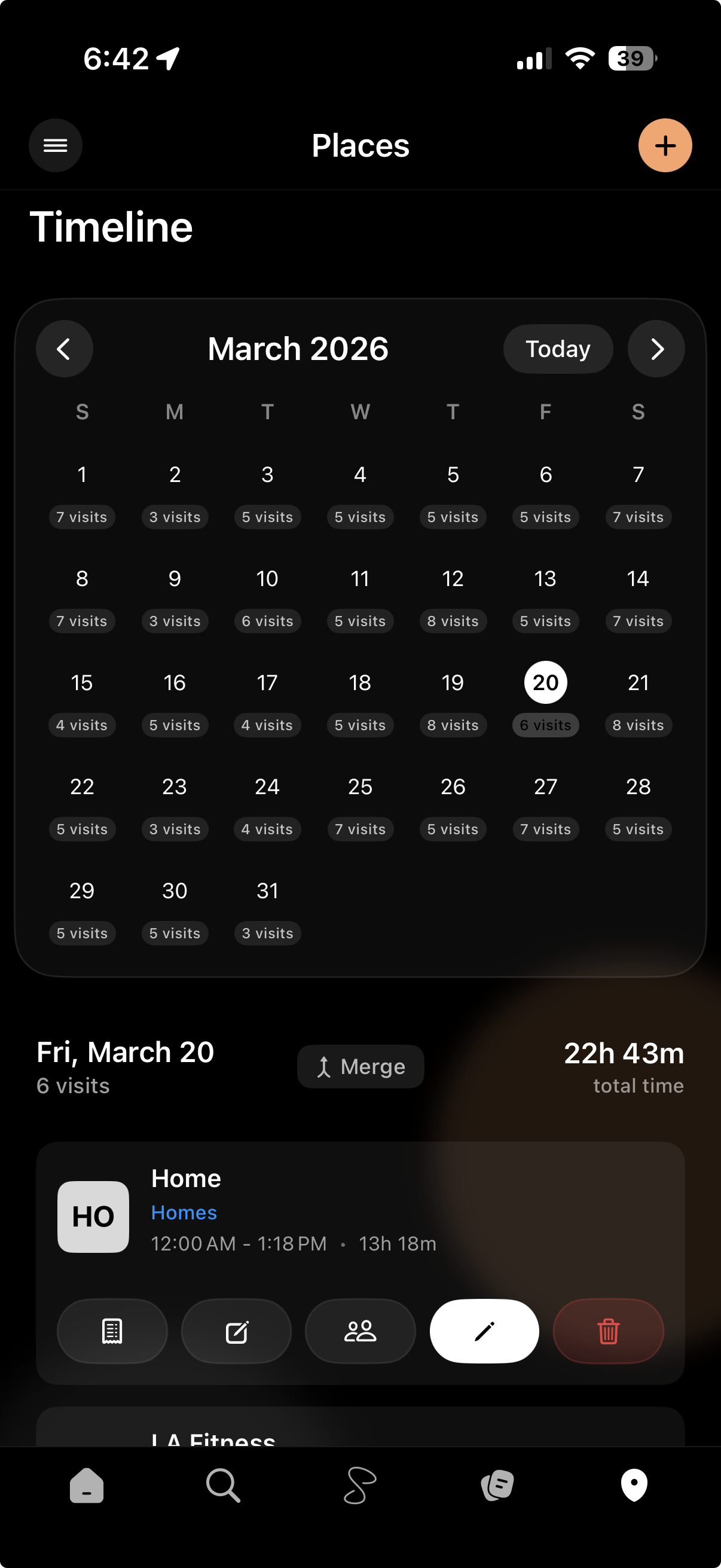
Task: Go to February using the left chevron
Action: [65, 349]
